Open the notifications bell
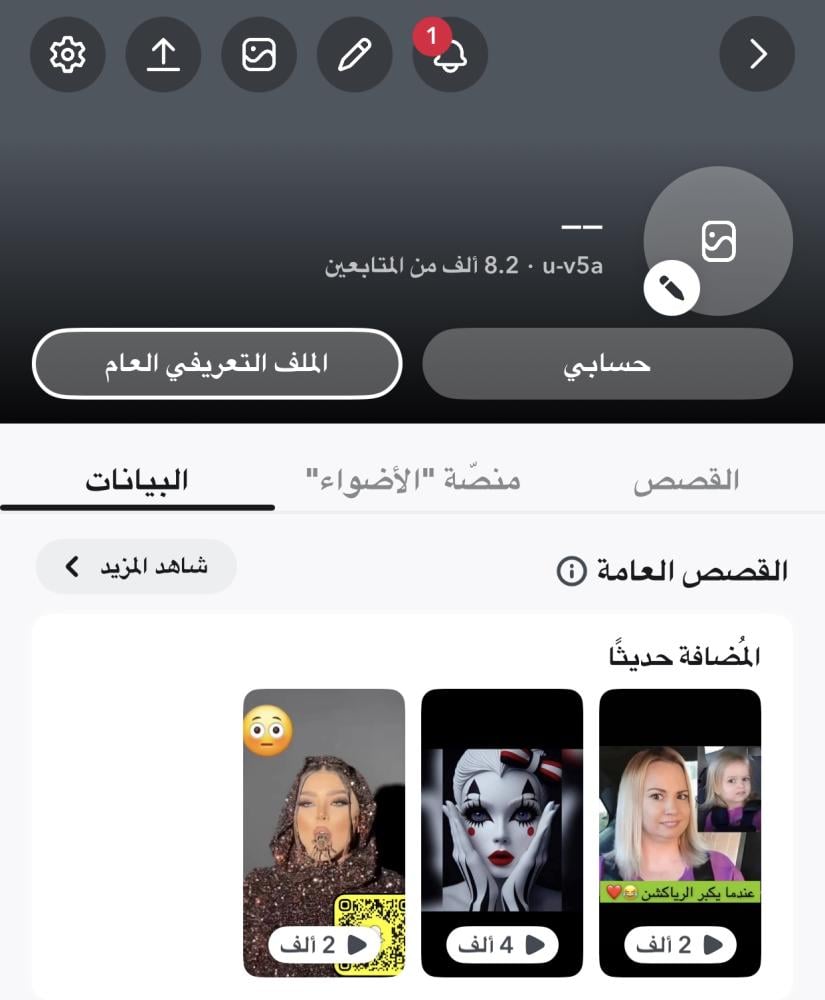The width and height of the screenshot is (825, 1000). (x=450, y=56)
